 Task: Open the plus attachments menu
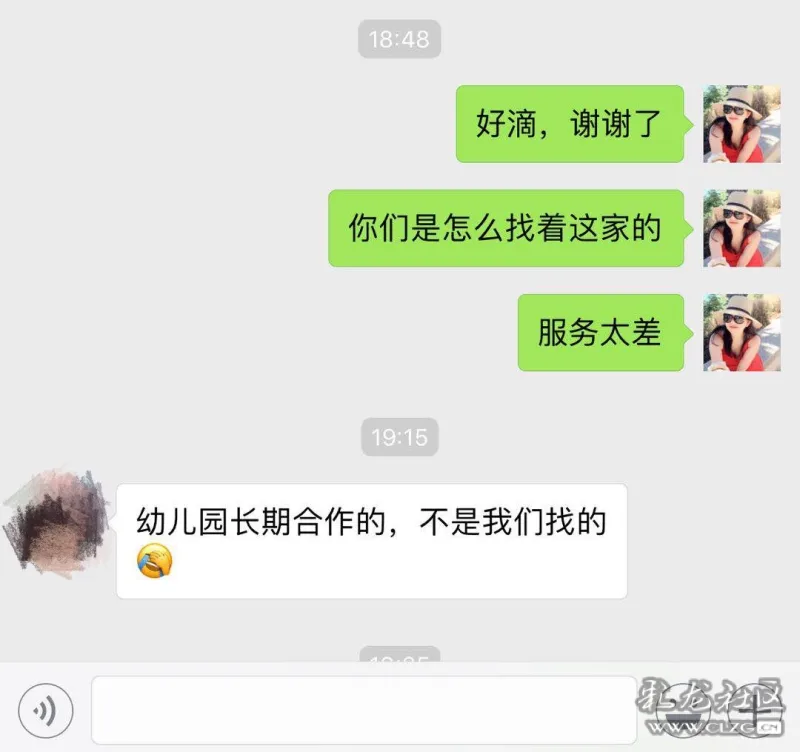click(755, 710)
